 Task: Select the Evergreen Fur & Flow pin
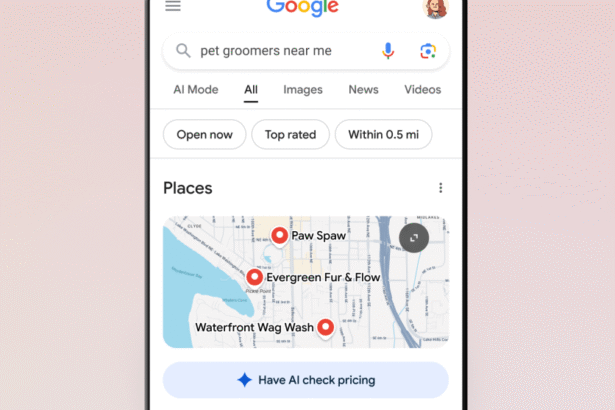(255, 277)
